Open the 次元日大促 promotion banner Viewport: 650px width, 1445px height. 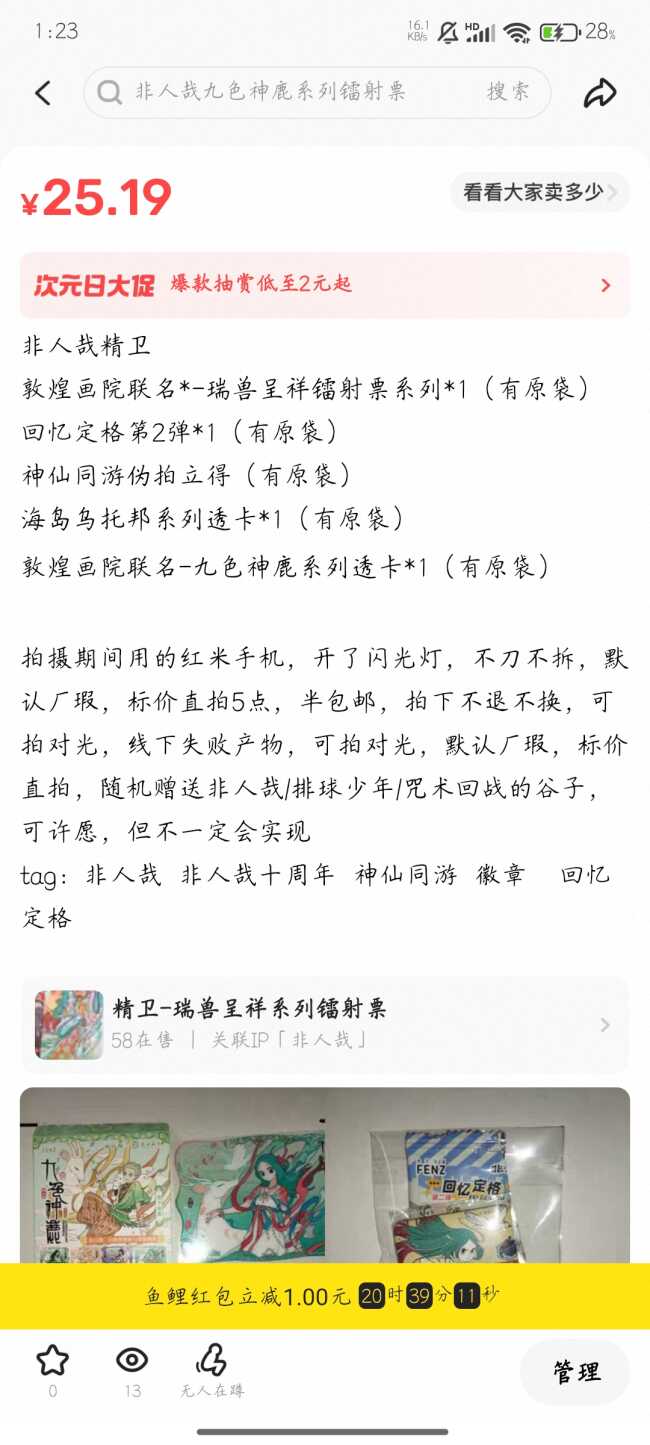tap(324, 285)
